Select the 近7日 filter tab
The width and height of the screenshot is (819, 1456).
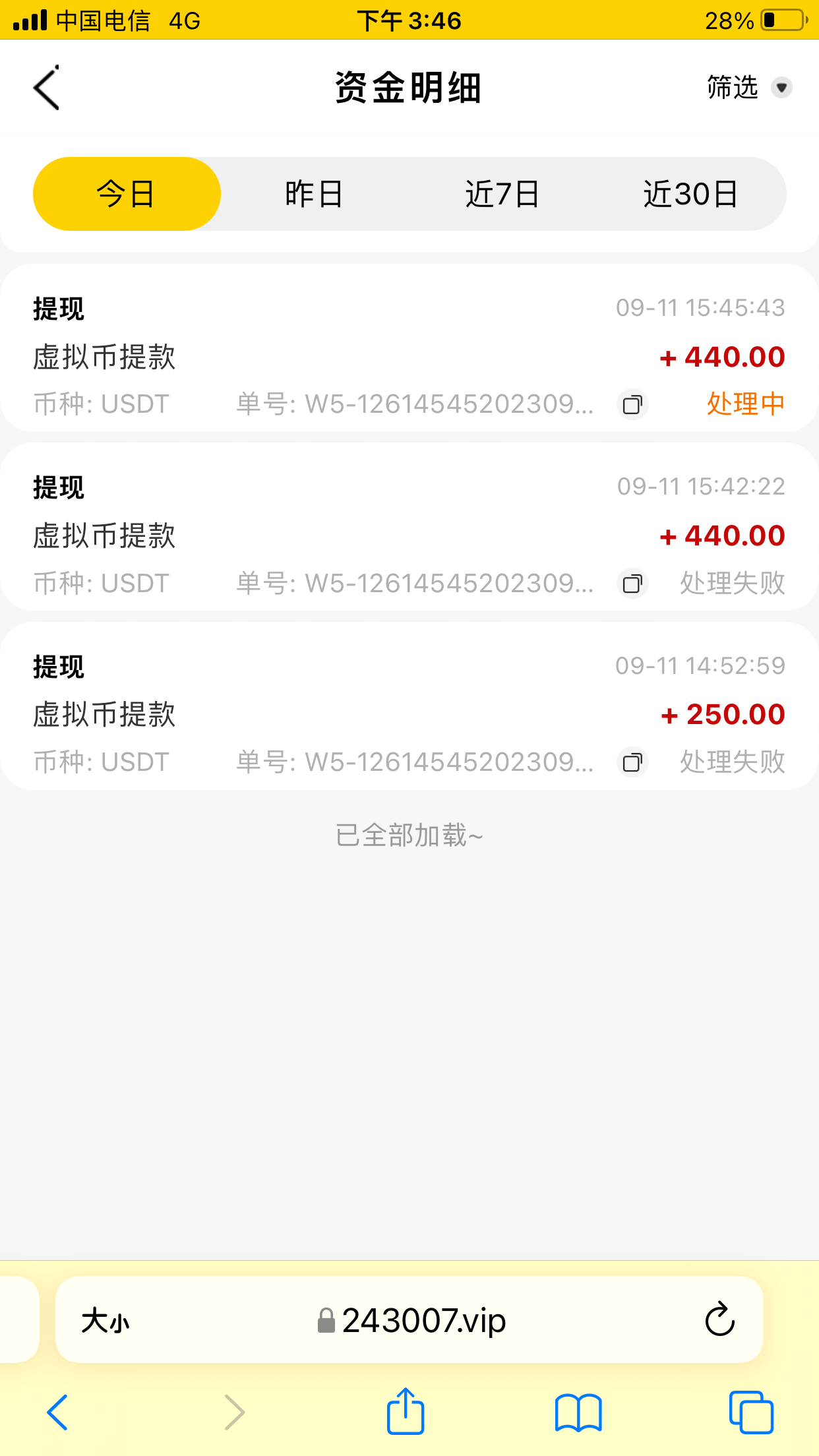502,193
